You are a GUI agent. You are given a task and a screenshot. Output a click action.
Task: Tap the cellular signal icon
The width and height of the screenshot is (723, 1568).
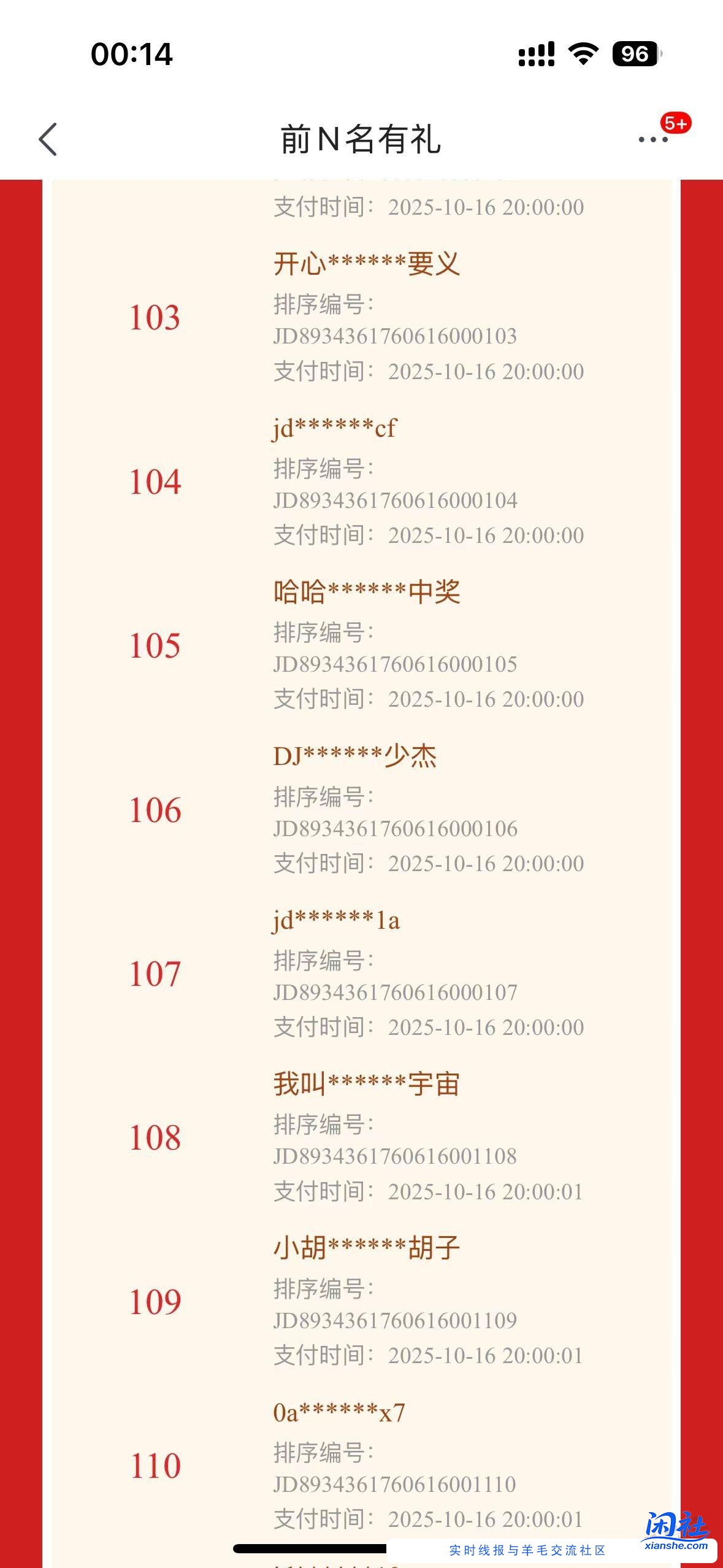(537, 55)
